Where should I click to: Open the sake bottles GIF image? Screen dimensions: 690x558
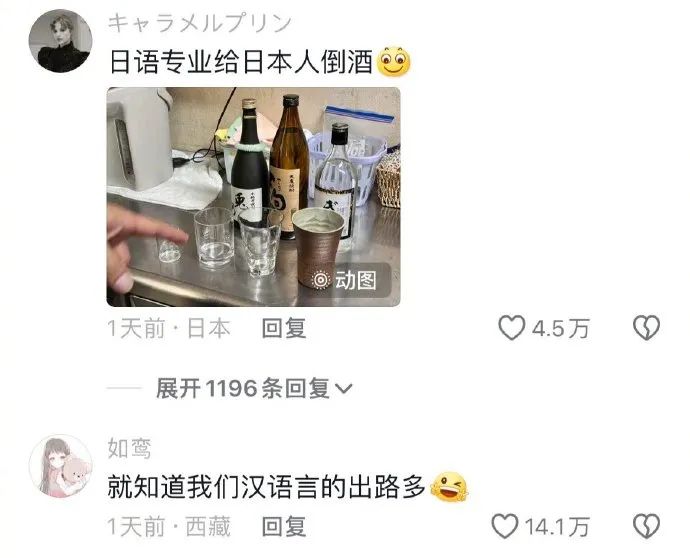coord(253,197)
